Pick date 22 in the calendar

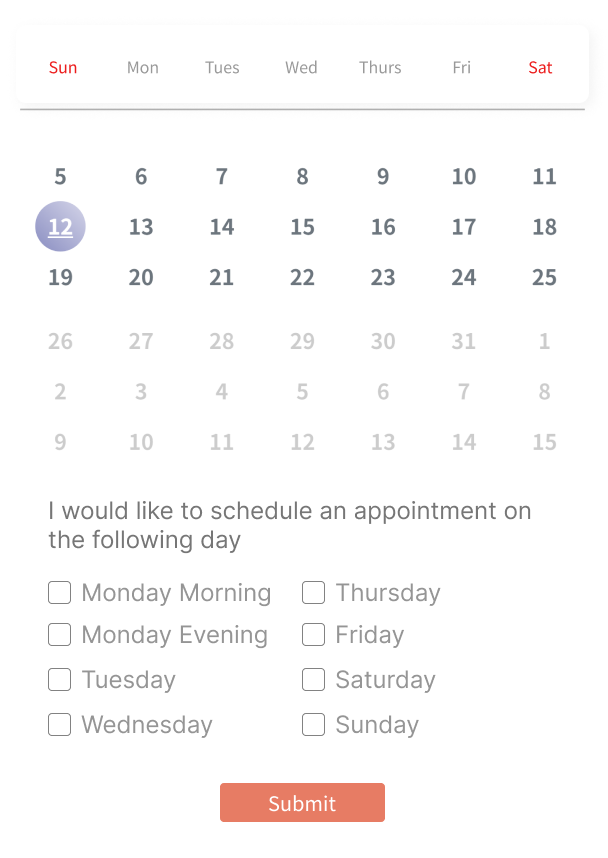tap(302, 277)
